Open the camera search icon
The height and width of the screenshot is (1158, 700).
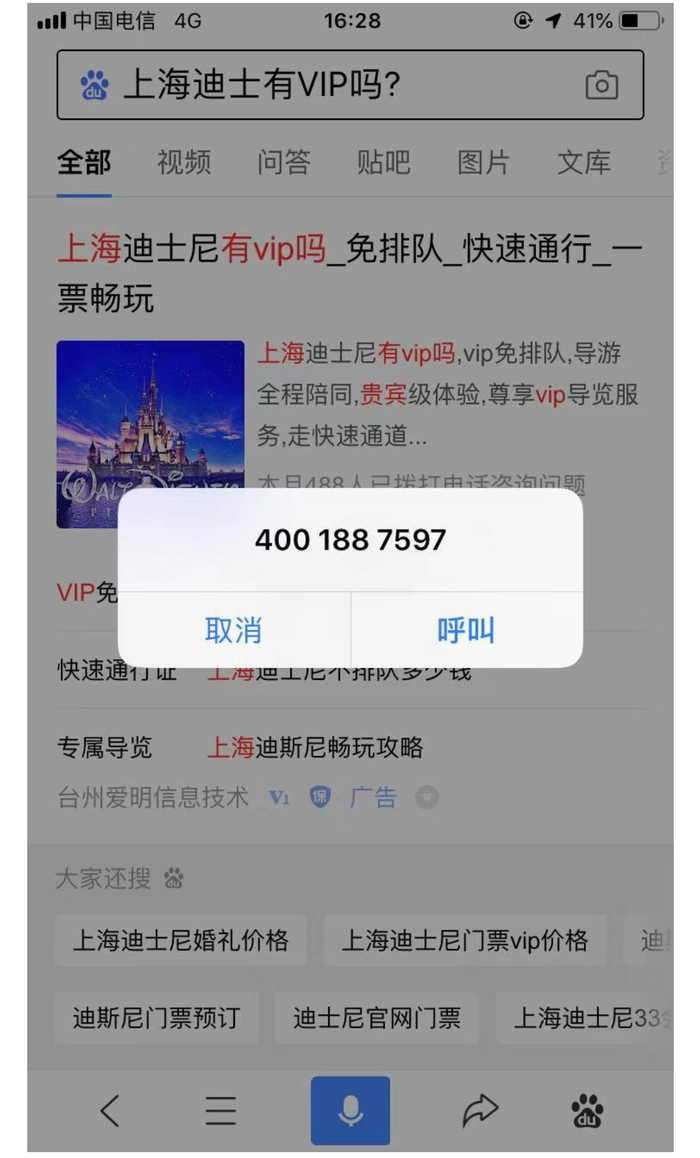601,85
